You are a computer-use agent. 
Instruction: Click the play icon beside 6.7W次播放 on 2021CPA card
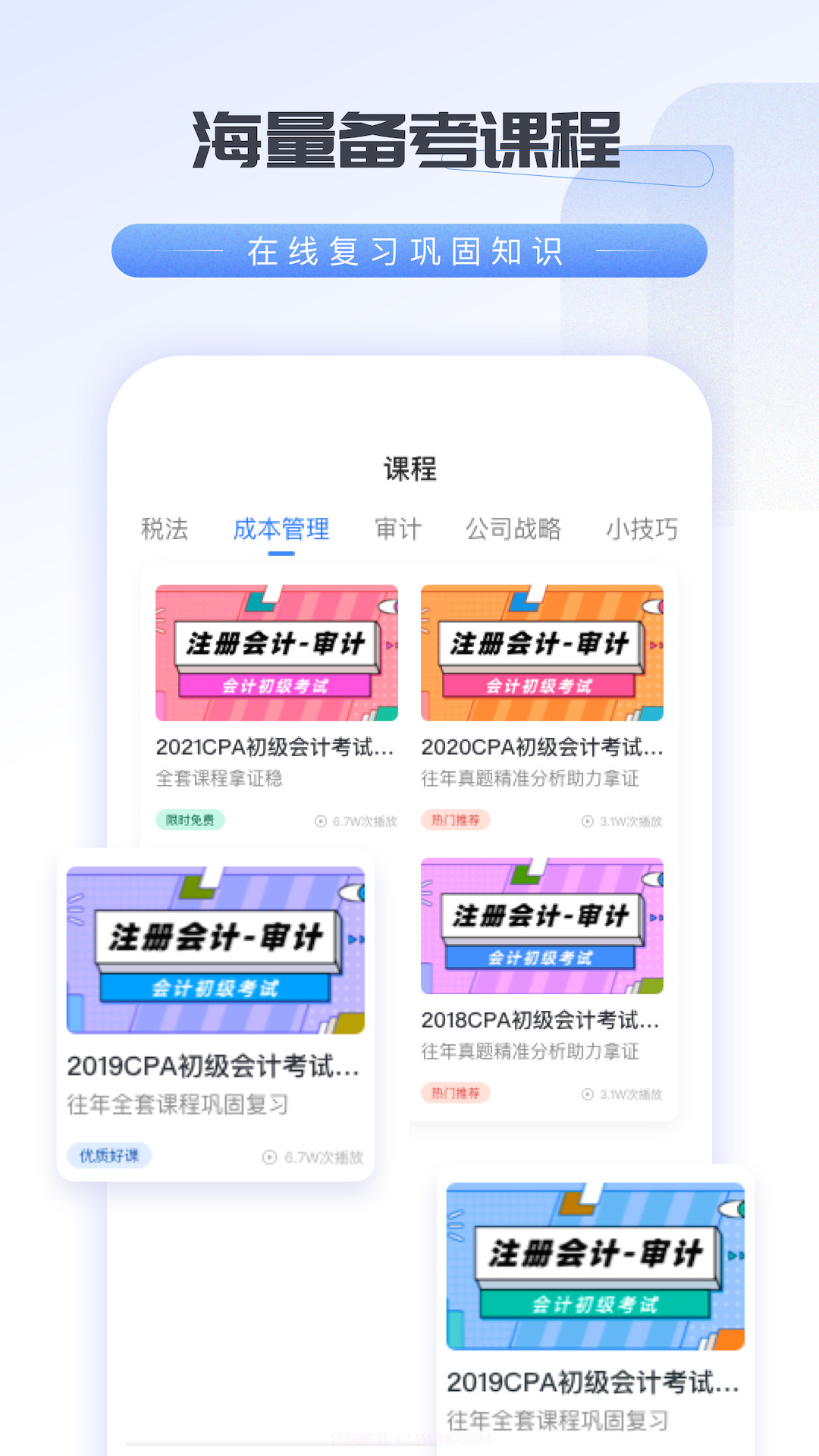(321, 820)
